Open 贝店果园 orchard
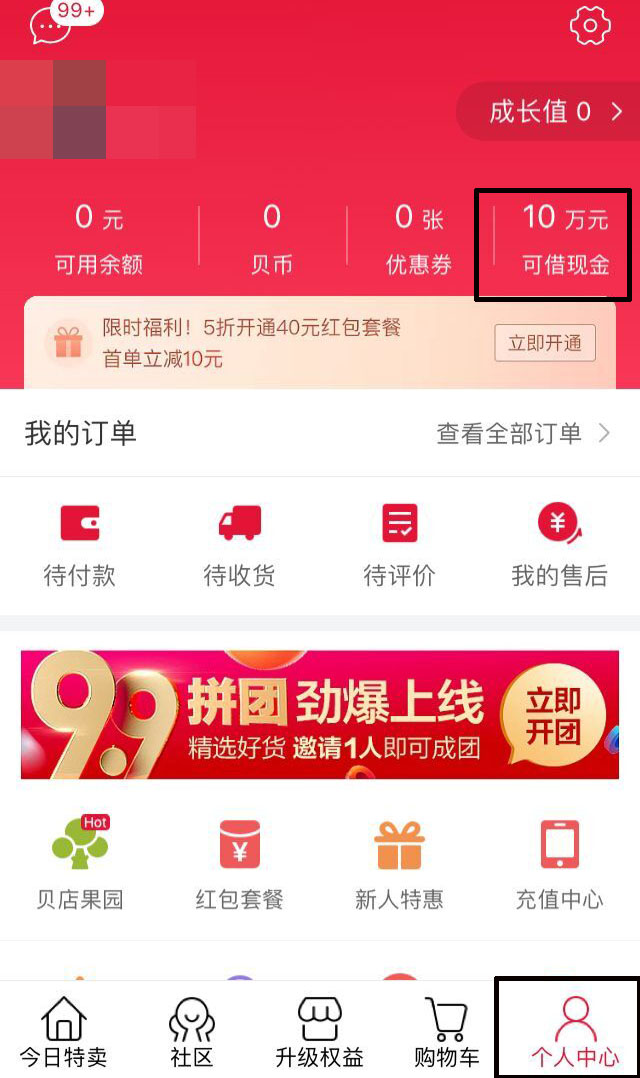Screen dimensions: 640x1078 80,865
